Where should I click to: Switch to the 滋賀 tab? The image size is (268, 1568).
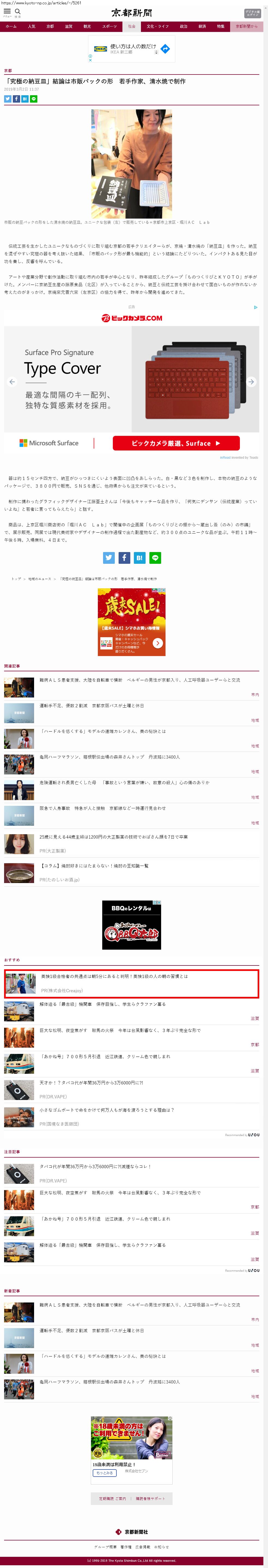coord(69,27)
